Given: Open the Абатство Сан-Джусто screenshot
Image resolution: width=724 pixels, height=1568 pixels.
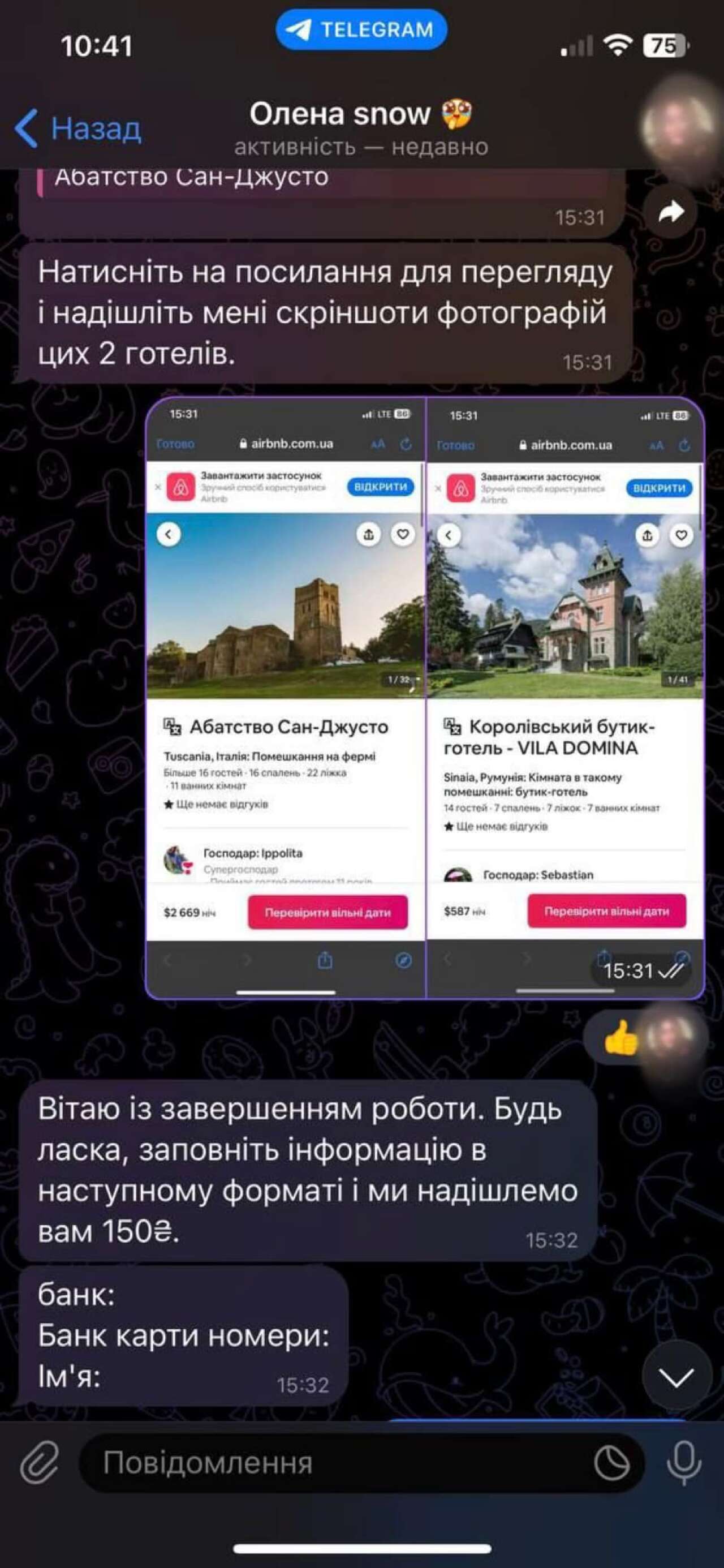Looking at the screenshot, I should pos(286,698).
